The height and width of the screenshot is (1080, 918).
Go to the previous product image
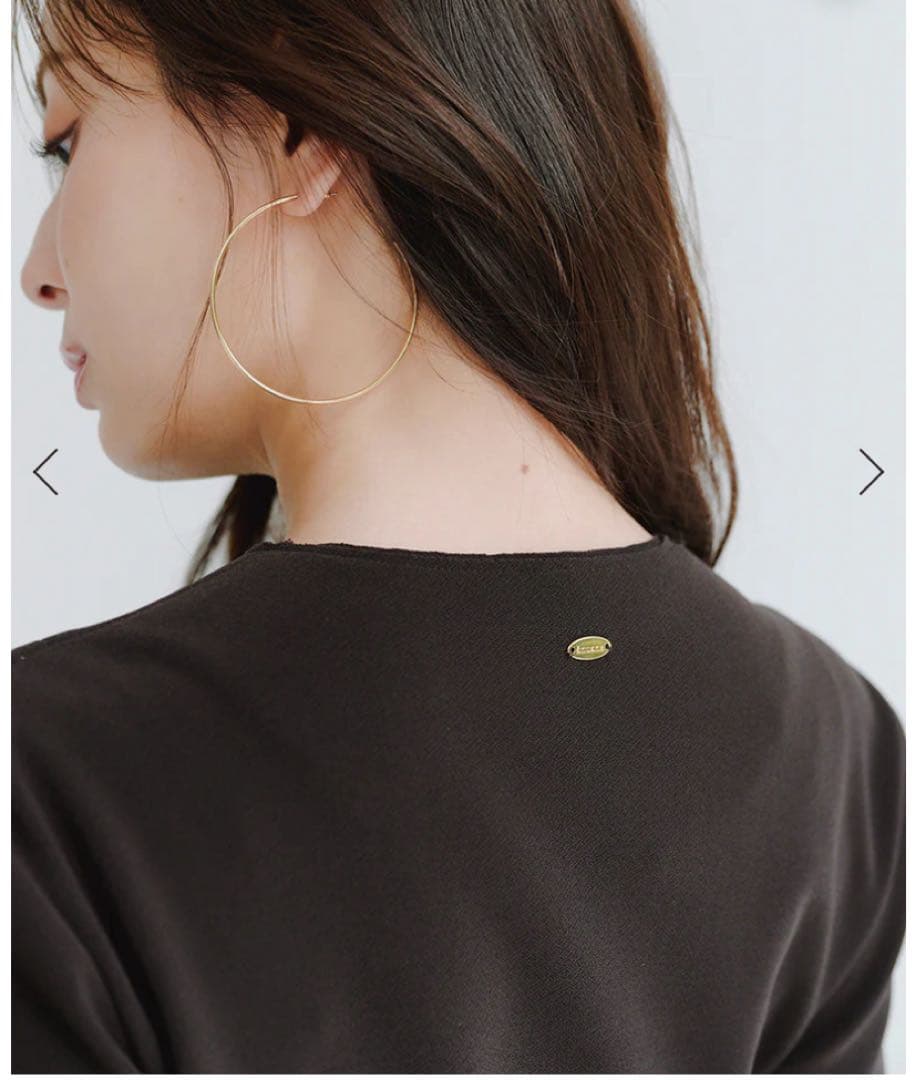tap(46, 471)
